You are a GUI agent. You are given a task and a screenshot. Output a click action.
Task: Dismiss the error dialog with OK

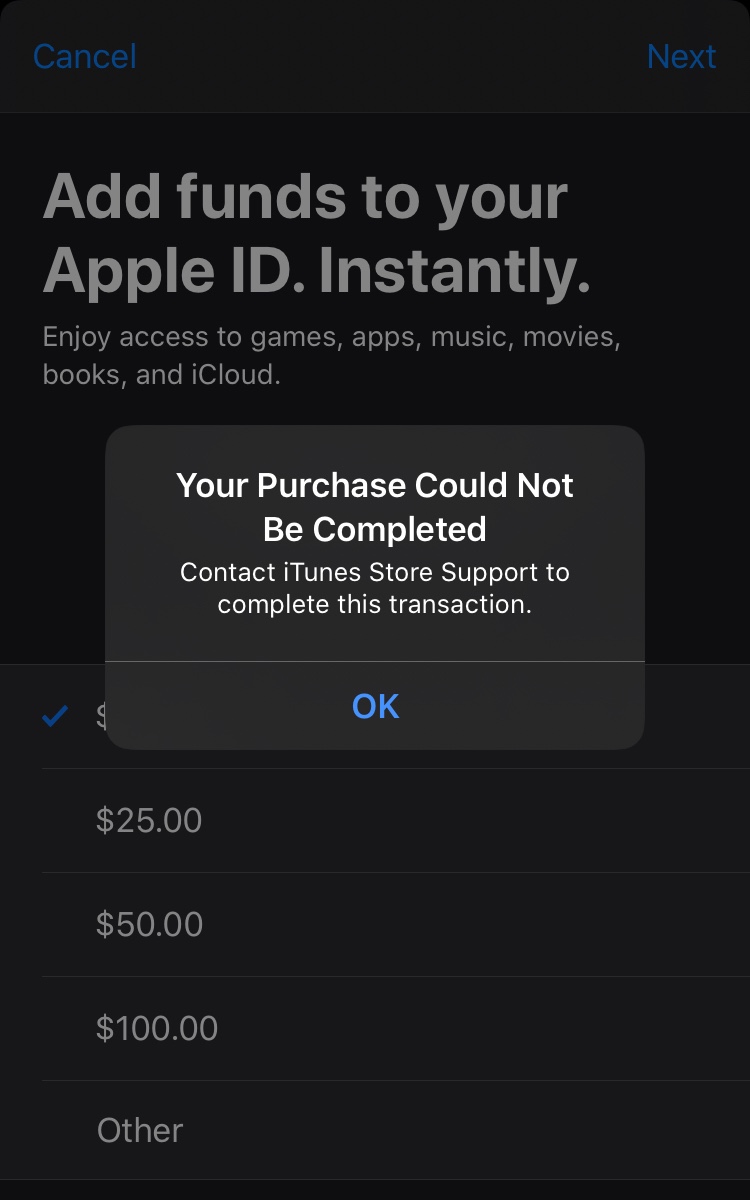[x=375, y=706]
